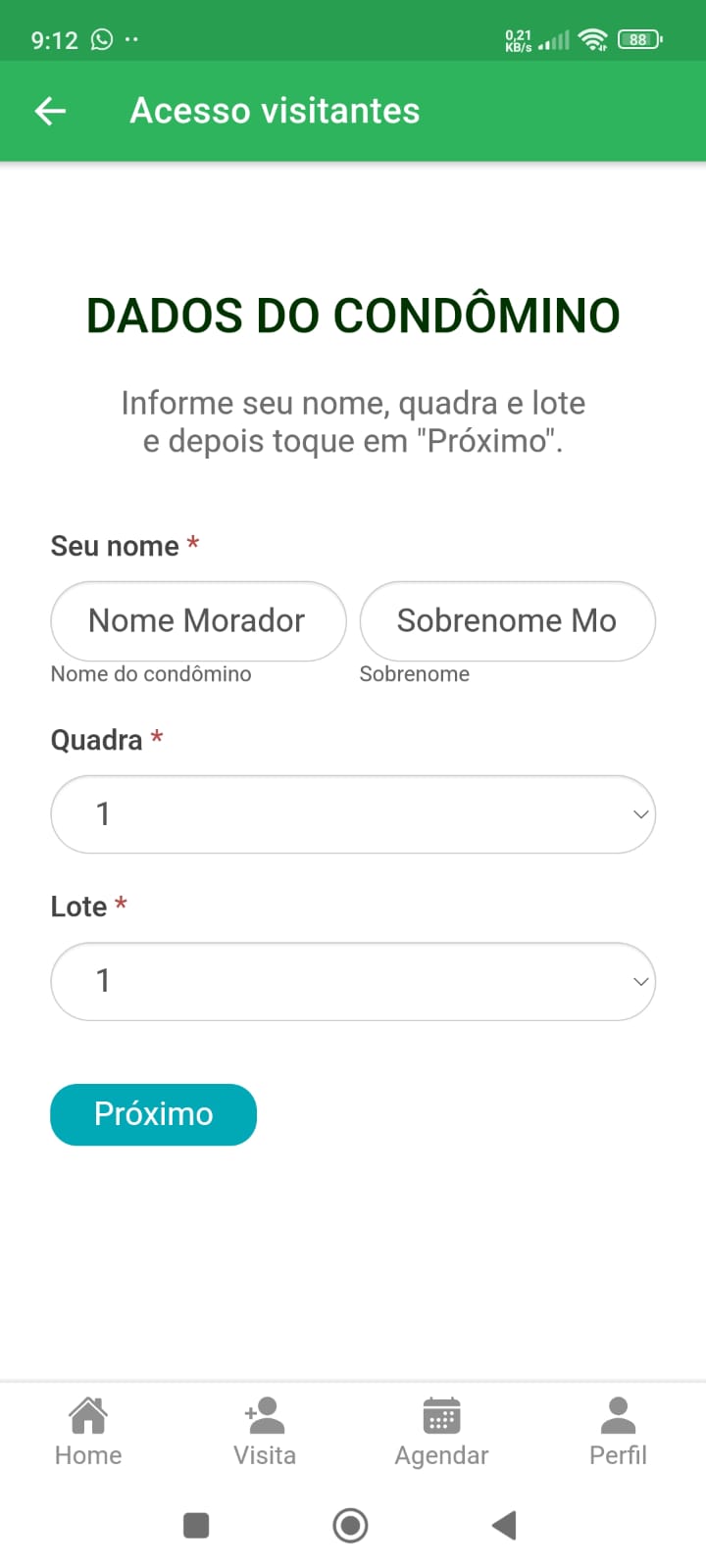Tap the Próximo button

tap(154, 1114)
